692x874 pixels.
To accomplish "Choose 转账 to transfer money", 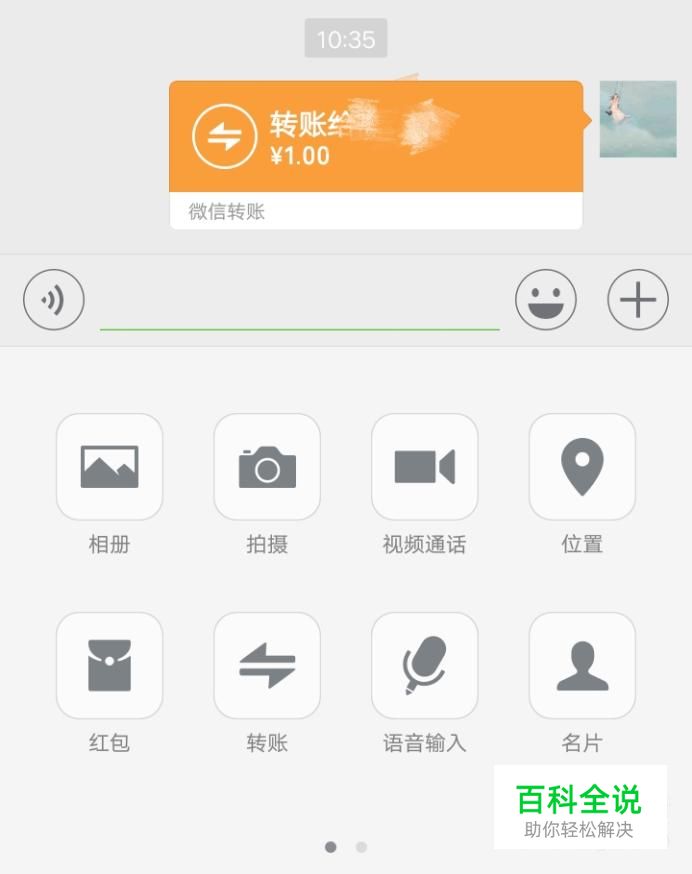I will click(x=267, y=666).
